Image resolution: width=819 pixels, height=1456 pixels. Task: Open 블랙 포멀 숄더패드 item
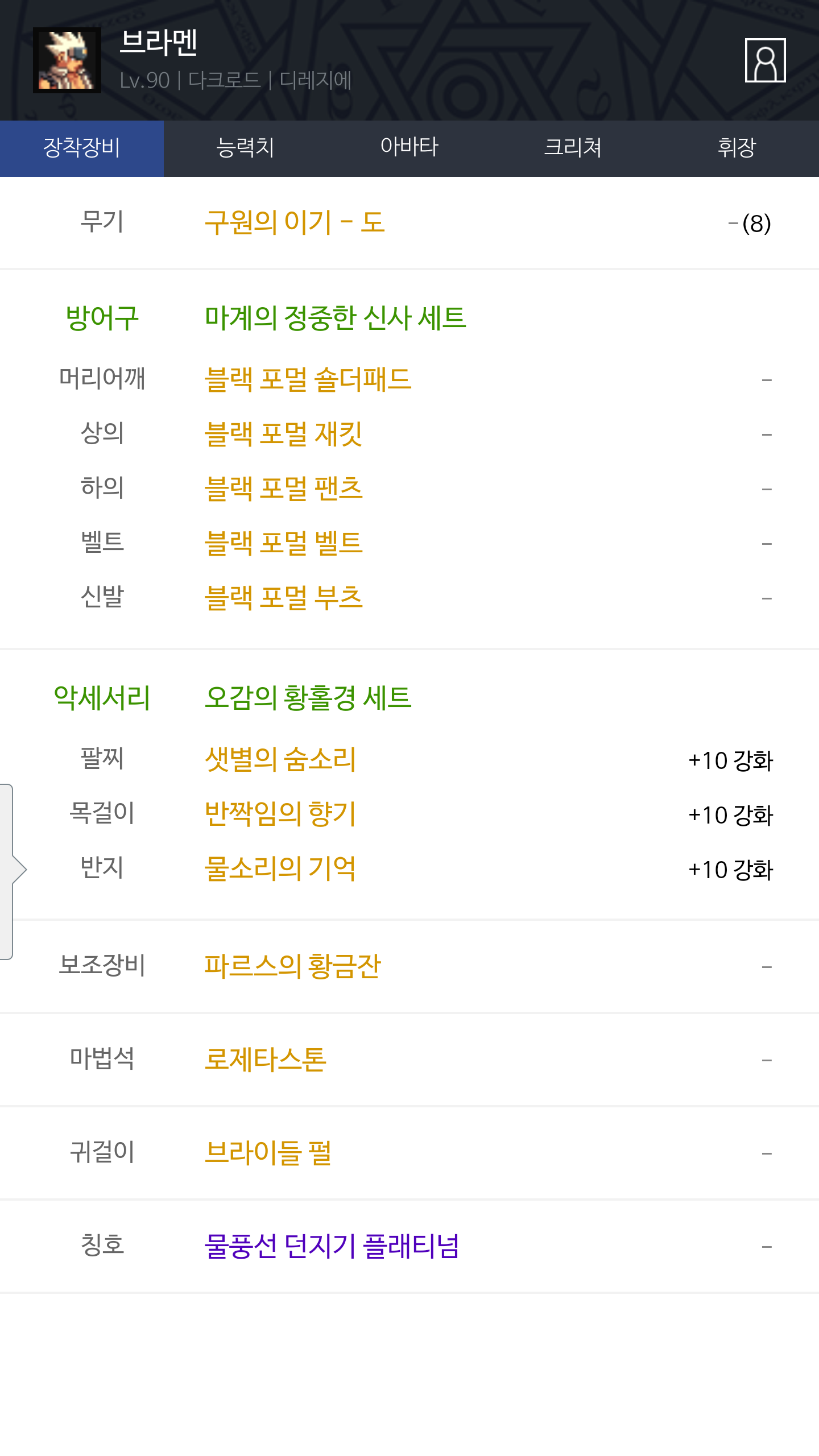pos(308,379)
